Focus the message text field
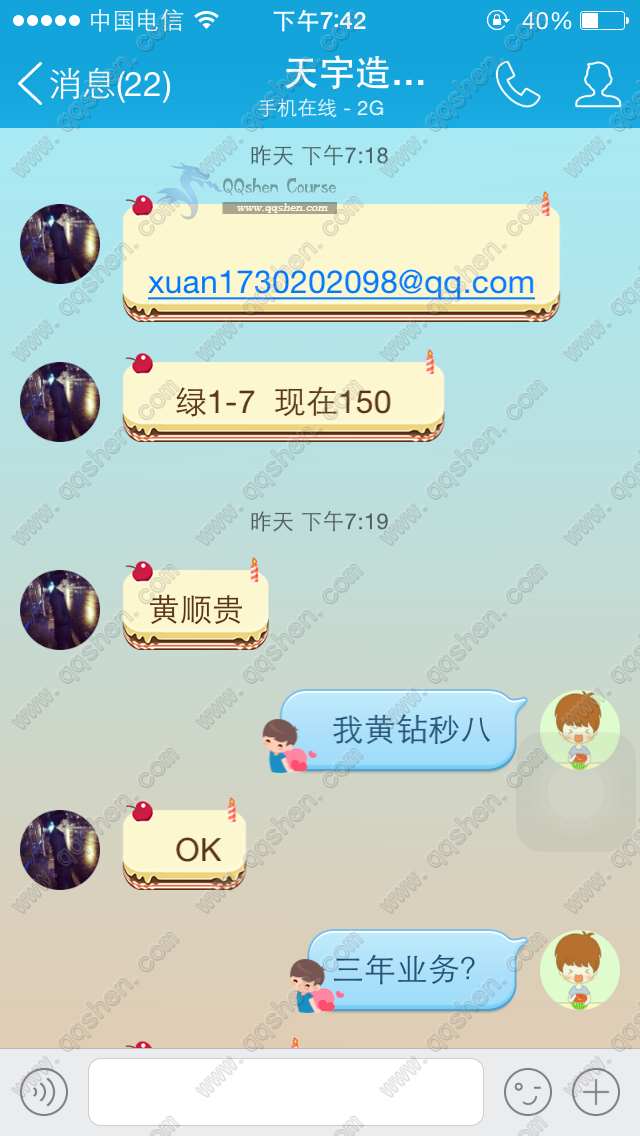 286,1092
